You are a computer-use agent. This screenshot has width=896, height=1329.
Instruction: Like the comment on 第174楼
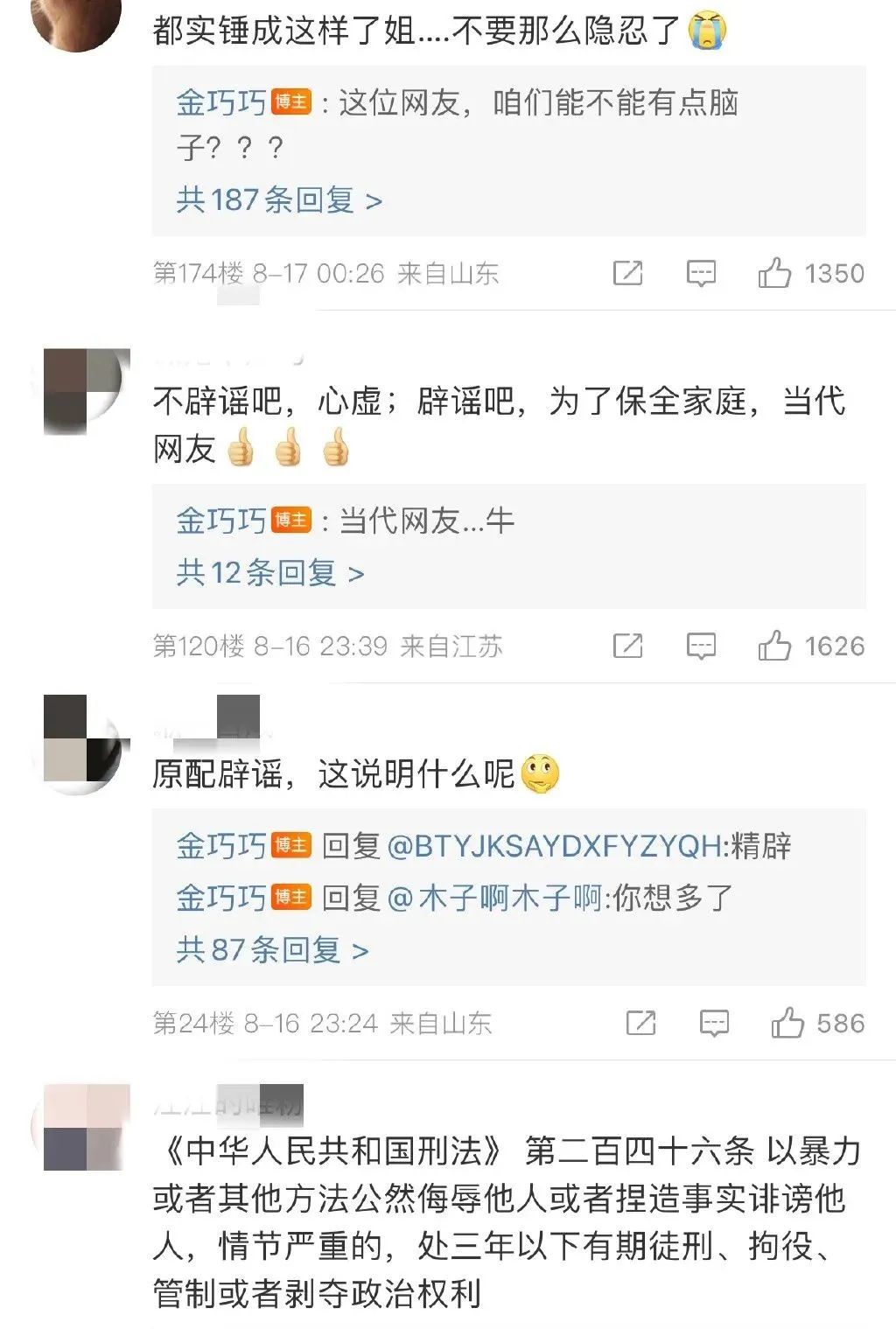pyautogui.click(x=774, y=274)
